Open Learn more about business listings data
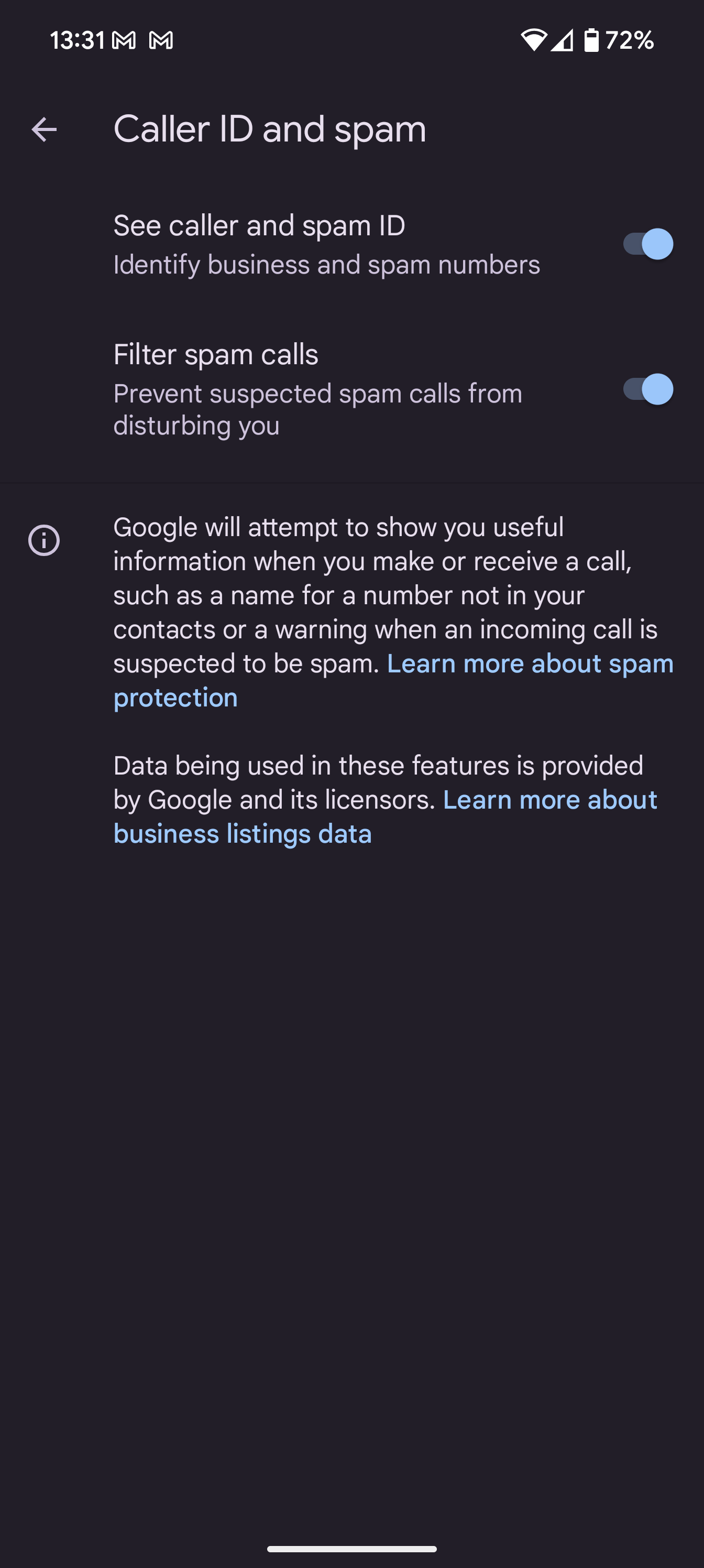Image resolution: width=704 pixels, height=1568 pixels. 549,800
